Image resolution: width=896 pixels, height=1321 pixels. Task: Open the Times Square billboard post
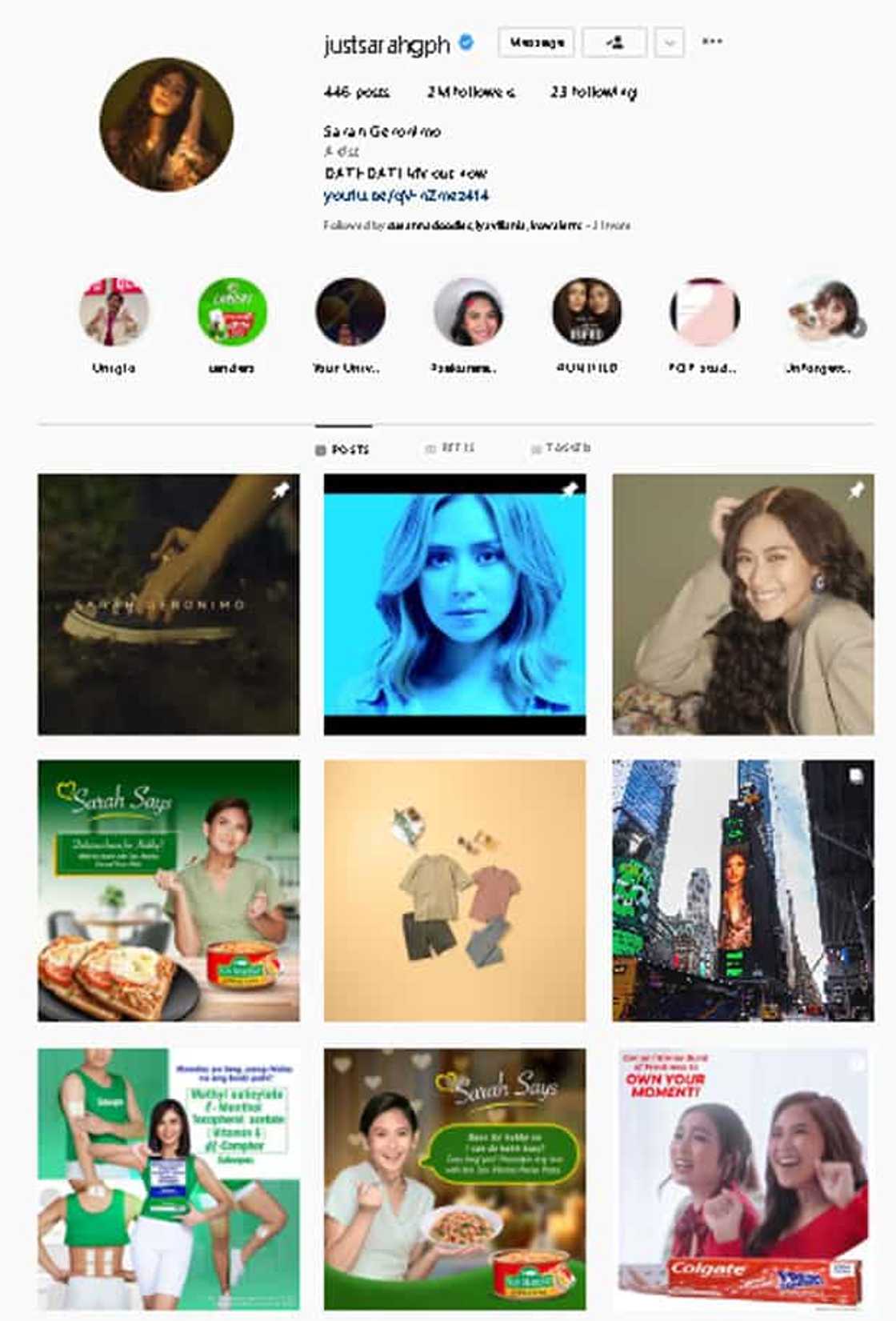click(x=742, y=891)
